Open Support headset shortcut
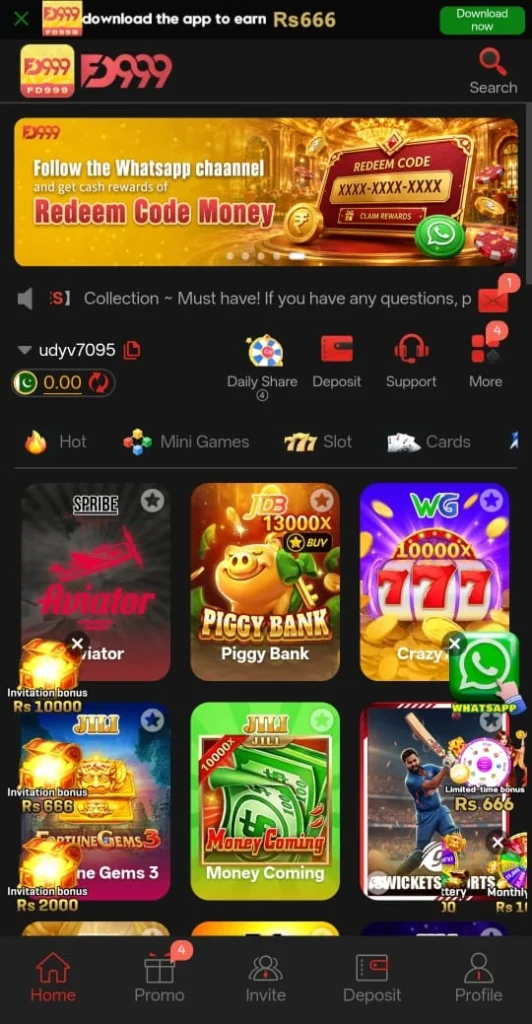Image resolution: width=532 pixels, height=1024 pixels. click(411, 363)
